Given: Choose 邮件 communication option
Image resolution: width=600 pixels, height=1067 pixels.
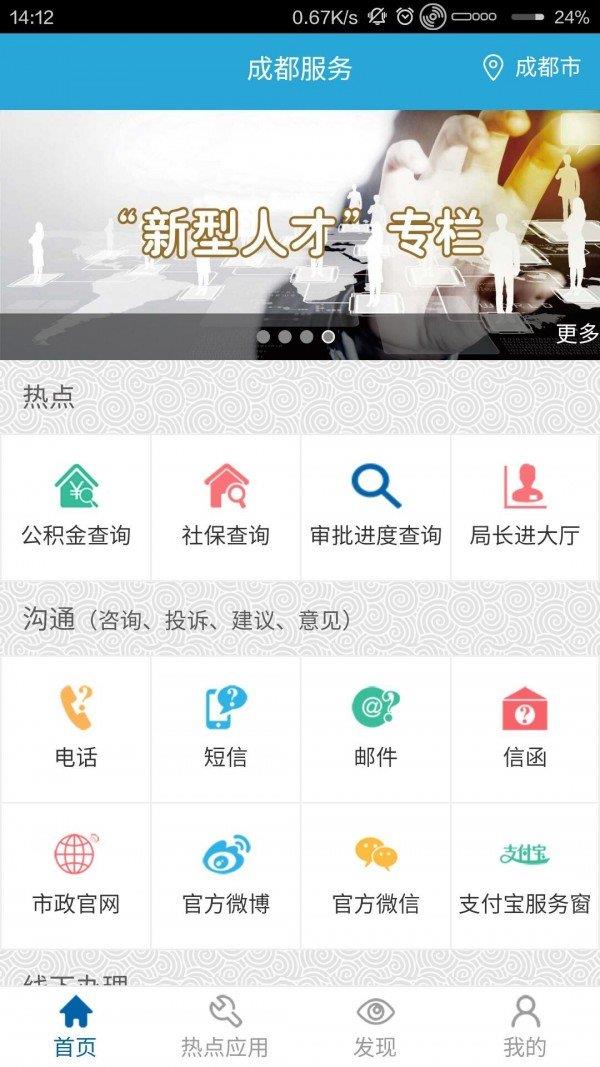Looking at the screenshot, I should pyautogui.click(x=376, y=728).
